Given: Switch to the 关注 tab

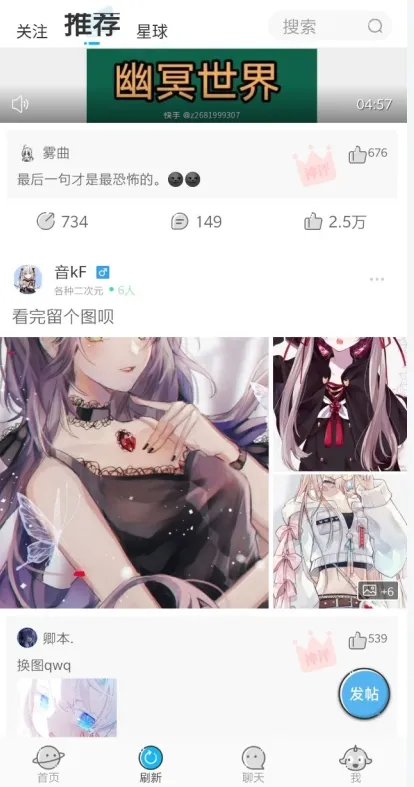Looking at the screenshot, I should pyautogui.click(x=32, y=32).
